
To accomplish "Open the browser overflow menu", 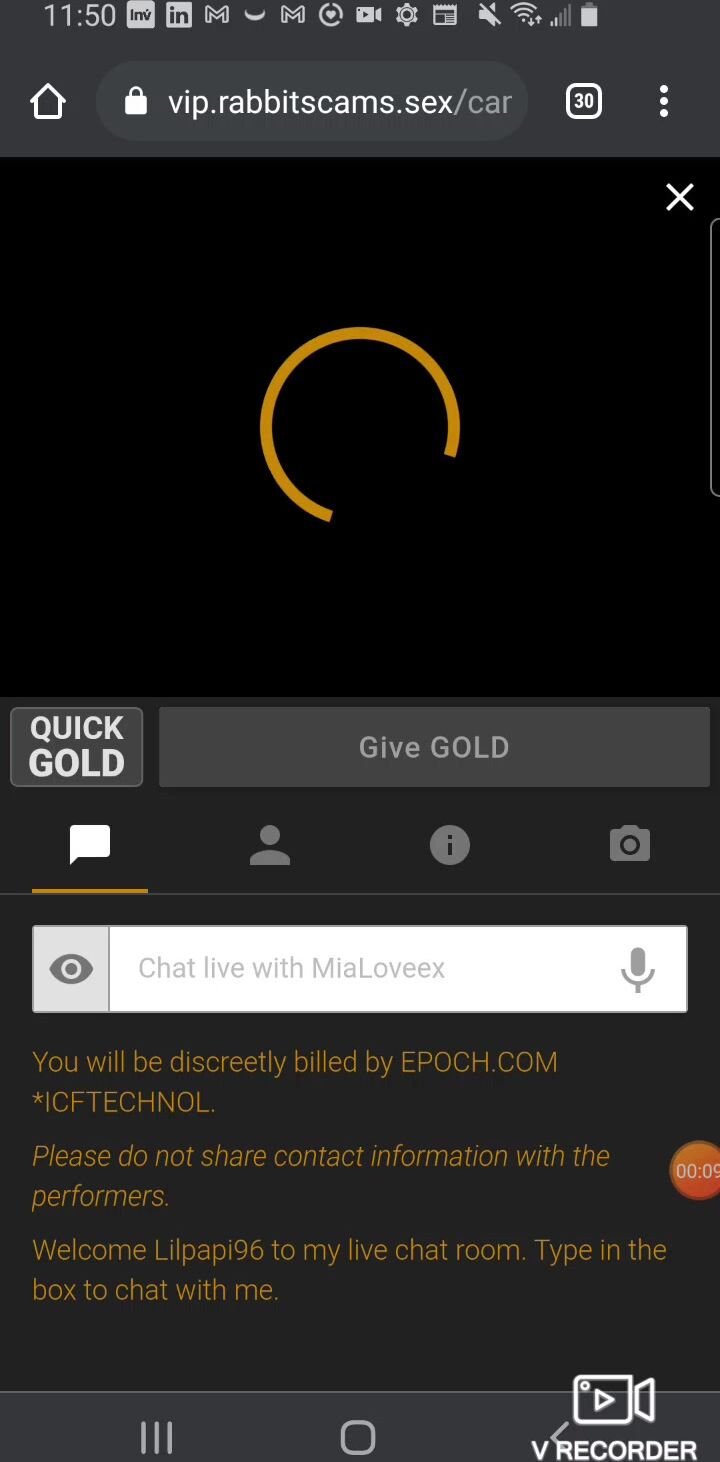I will 664,101.
